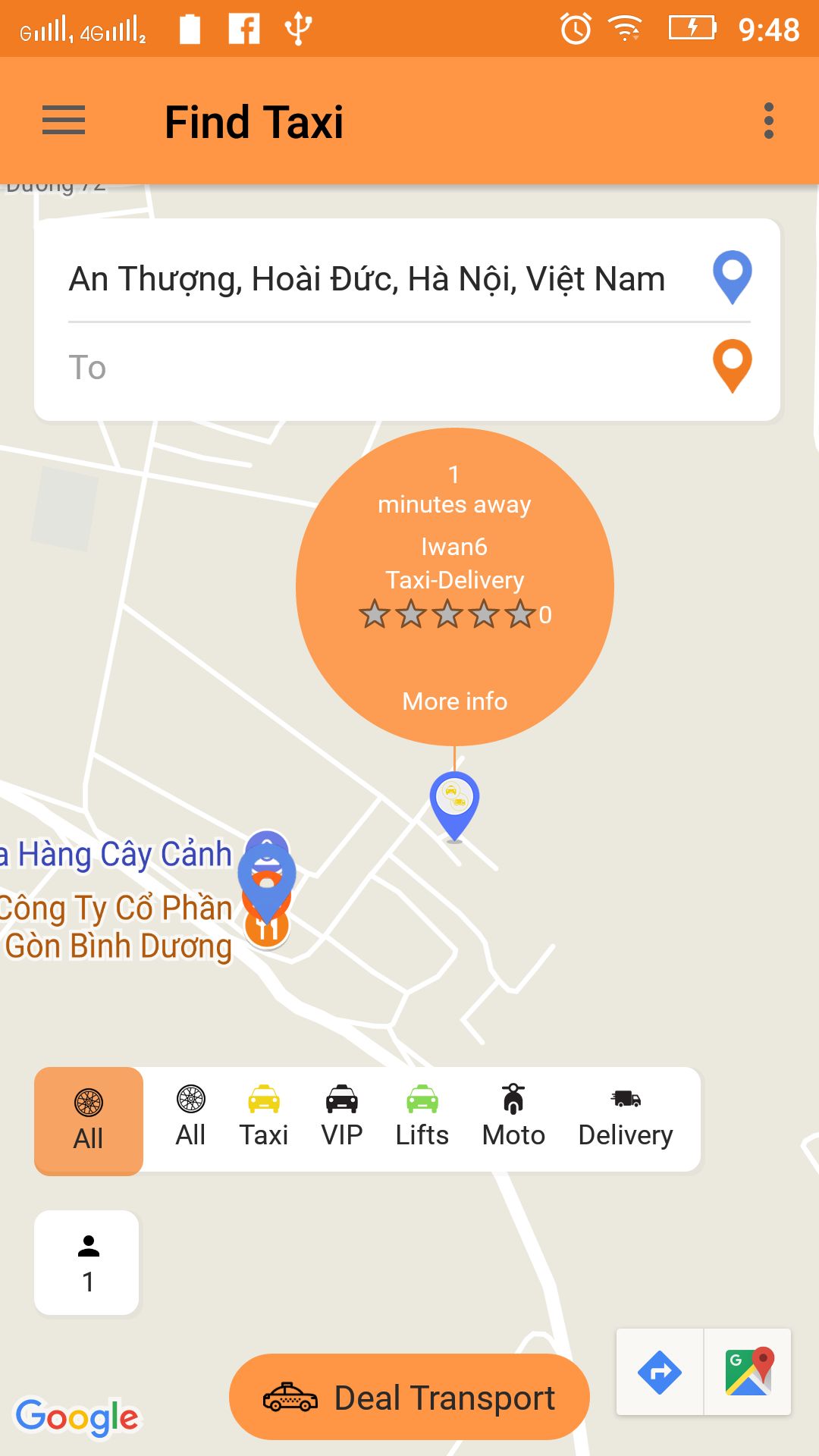The height and width of the screenshot is (1456, 819).
Task: Open the hamburger navigation drawer
Action: pyautogui.click(x=64, y=121)
